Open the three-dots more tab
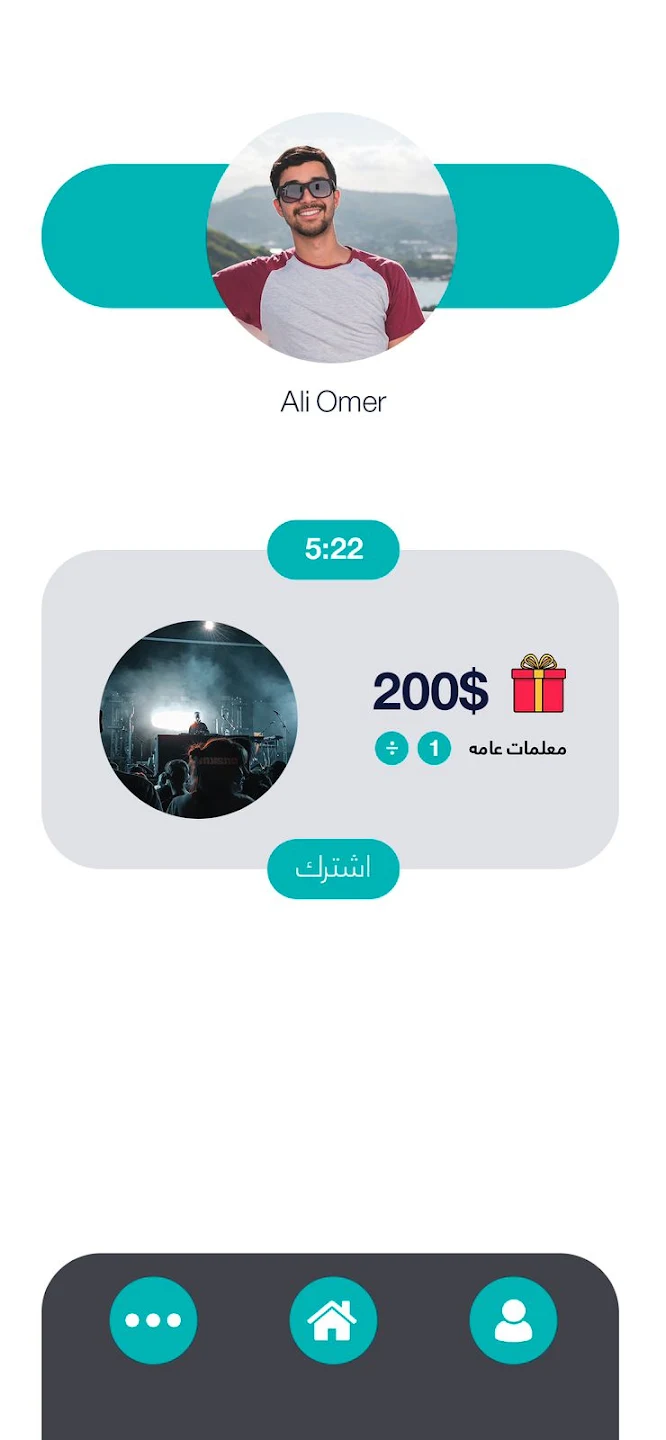 153,1320
